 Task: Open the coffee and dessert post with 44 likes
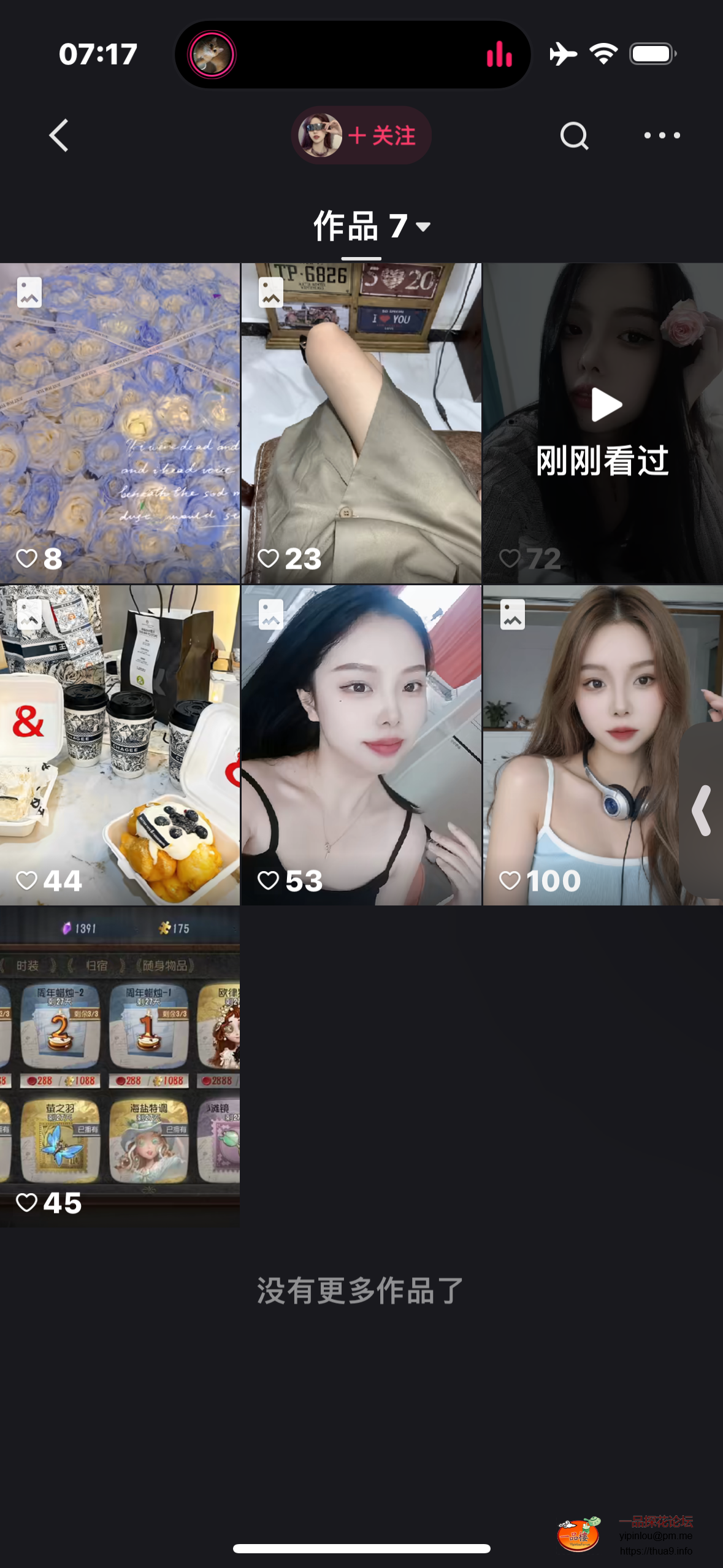(x=120, y=745)
